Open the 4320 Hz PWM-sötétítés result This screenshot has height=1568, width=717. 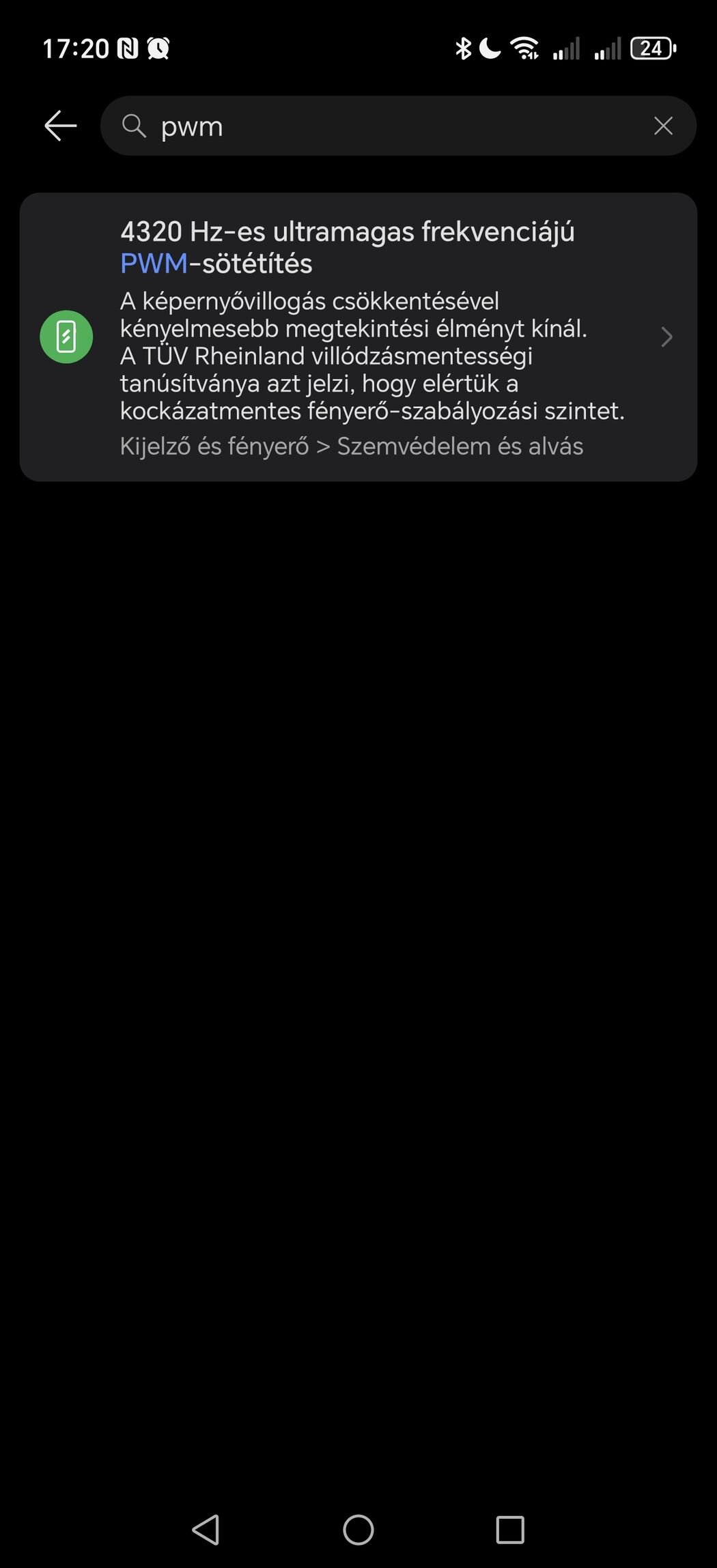[x=358, y=337]
